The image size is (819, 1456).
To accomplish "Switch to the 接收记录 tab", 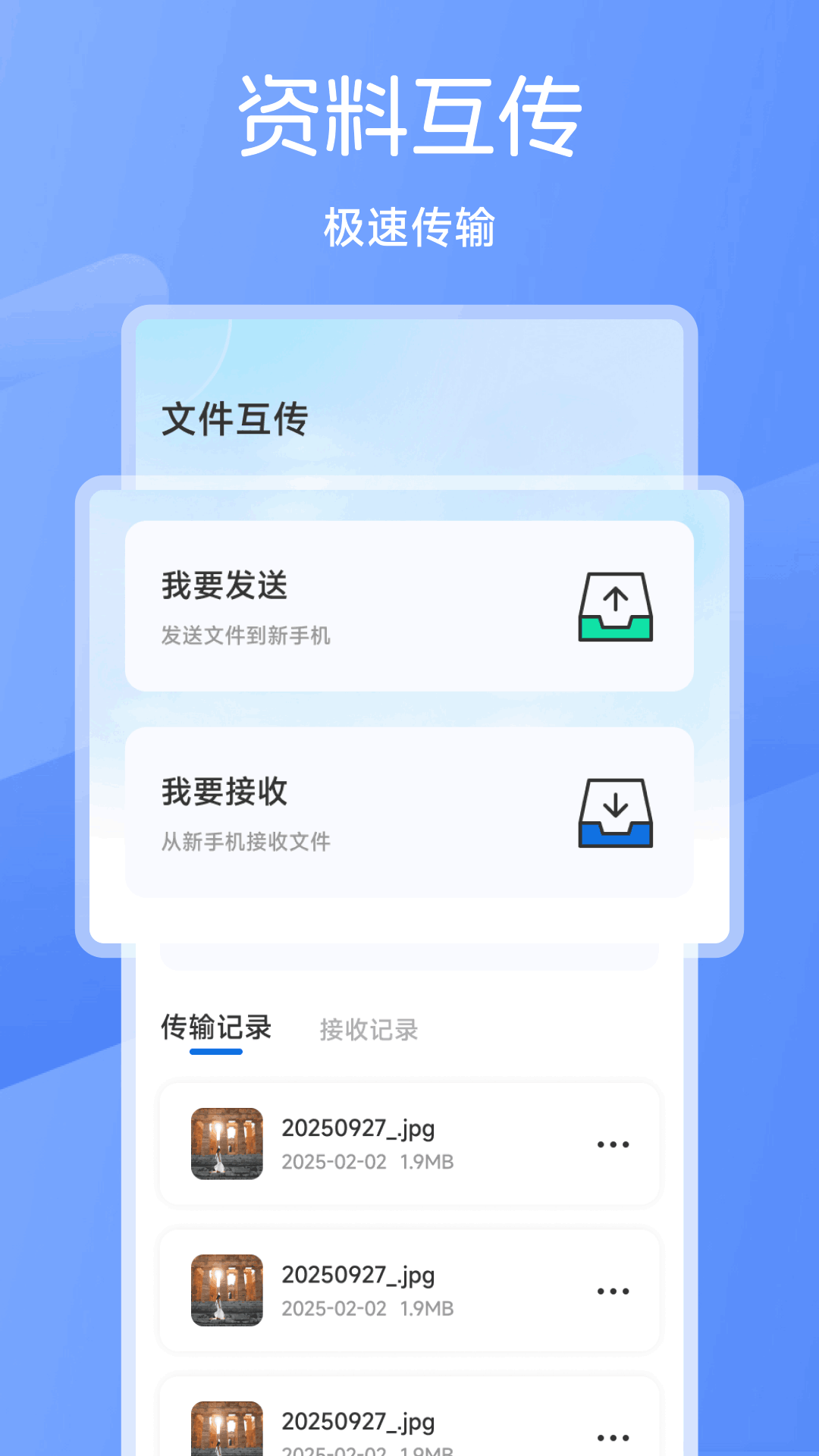I will click(x=369, y=1030).
